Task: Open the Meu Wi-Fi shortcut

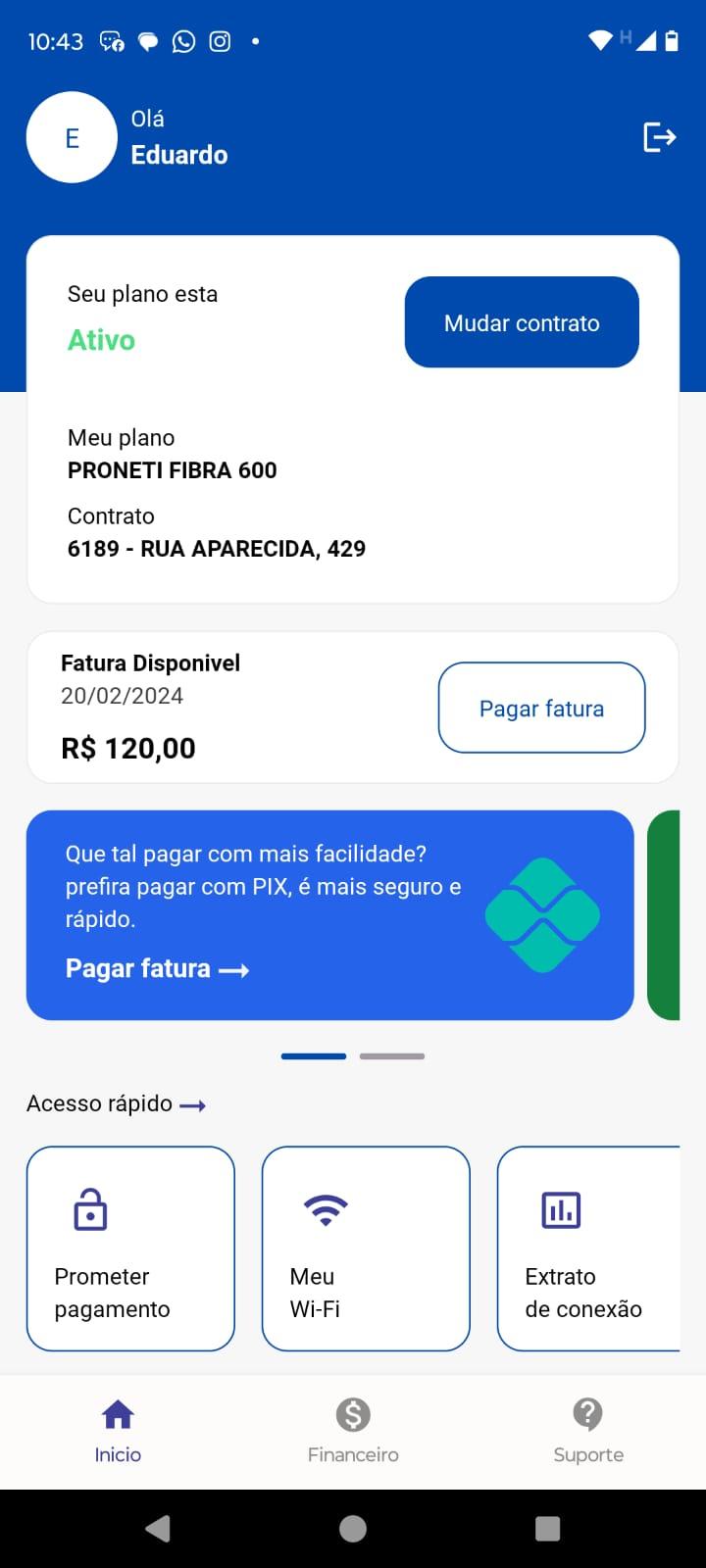Action: pyautogui.click(x=366, y=1249)
